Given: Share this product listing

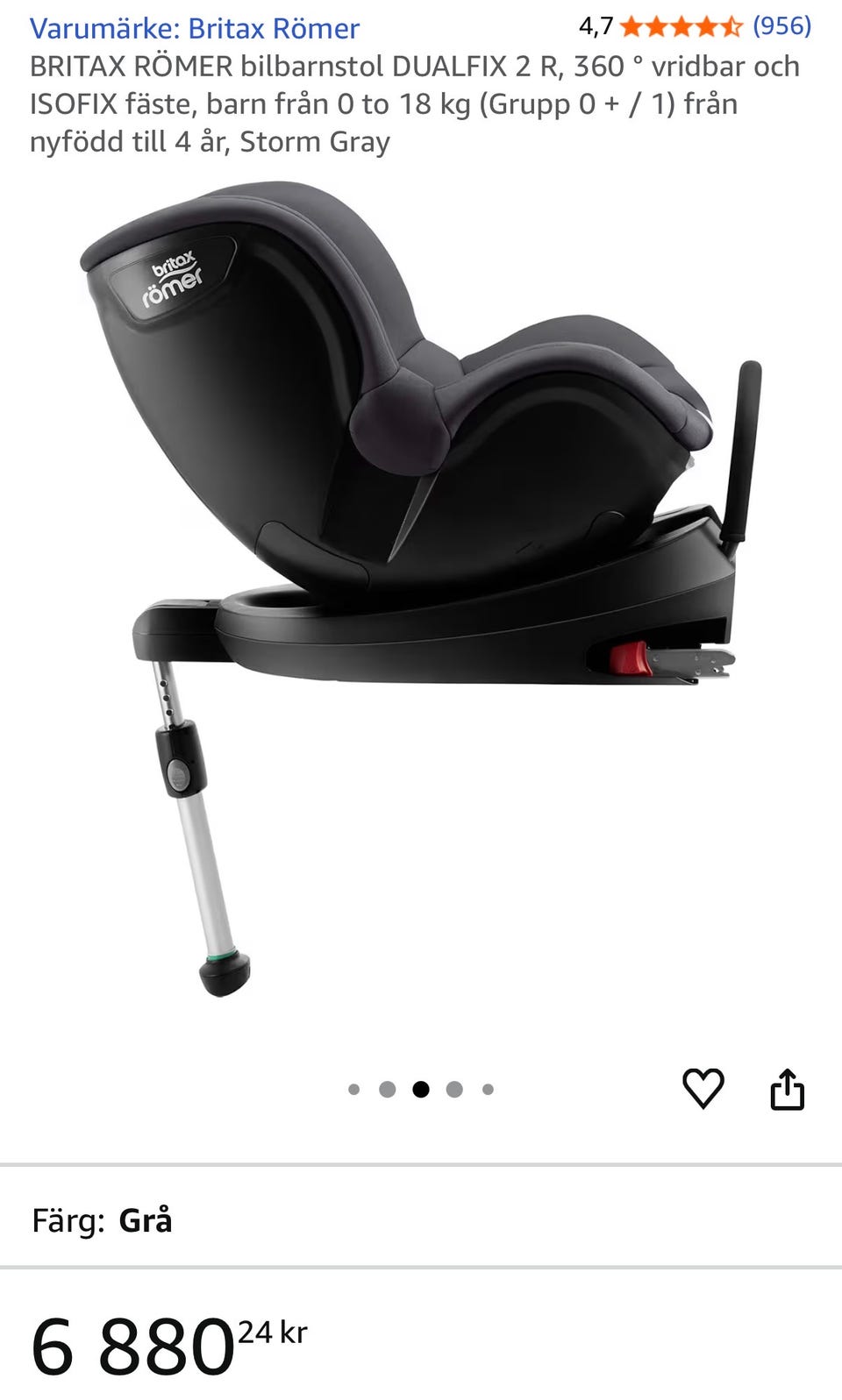Looking at the screenshot, I should 787,1090.
